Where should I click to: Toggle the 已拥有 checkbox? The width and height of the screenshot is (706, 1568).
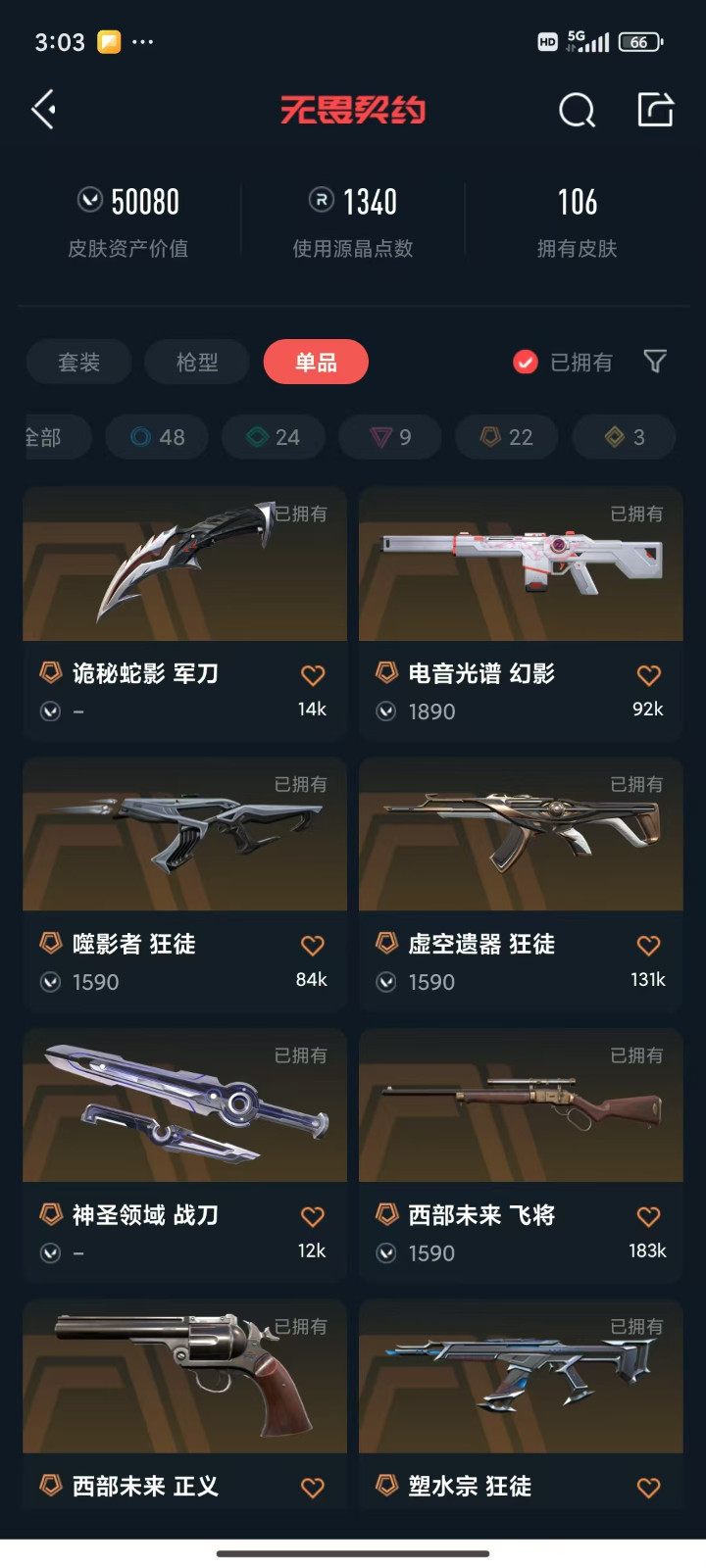click(526, 363)
